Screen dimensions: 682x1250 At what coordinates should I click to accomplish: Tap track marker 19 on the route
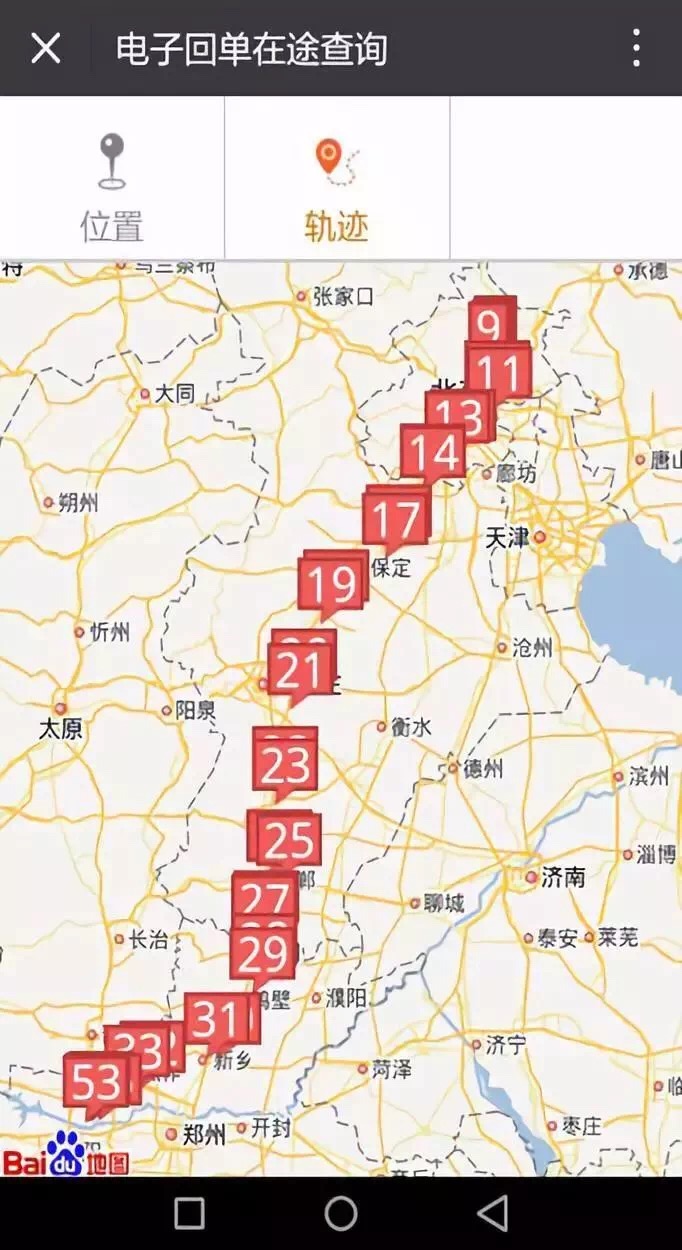(x=330, y=582)
